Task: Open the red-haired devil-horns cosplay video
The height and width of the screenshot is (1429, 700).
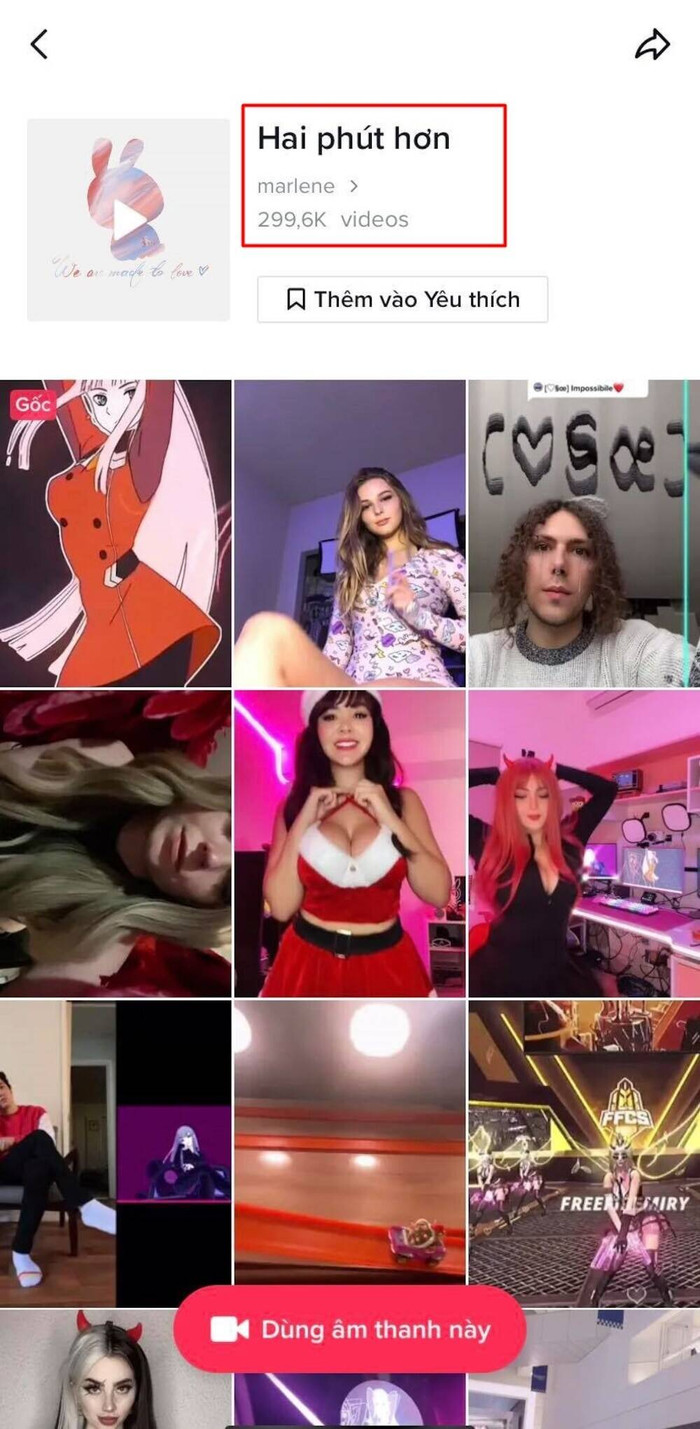Action: click(x=583, y=842)
